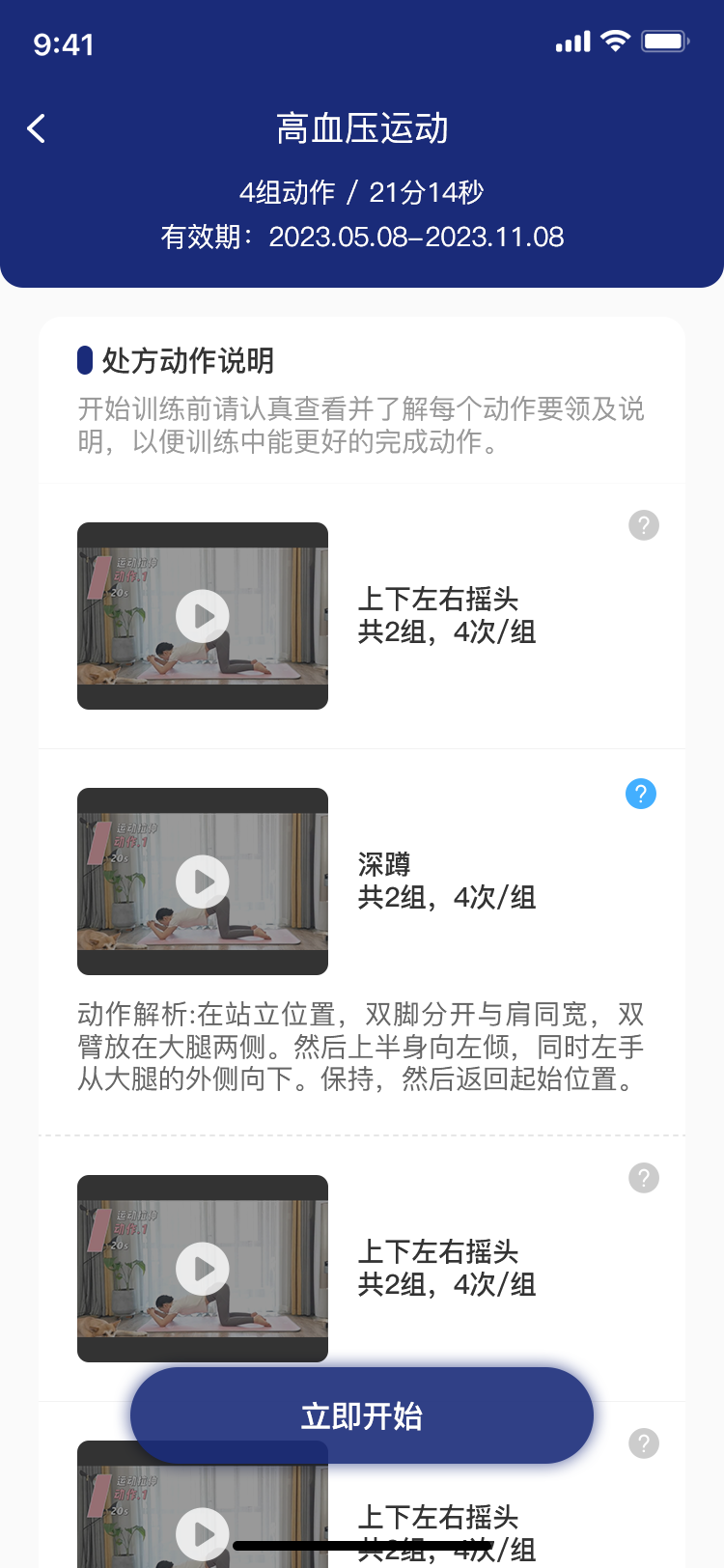Select the 上下左右摇头 exercise title
Screen dimensions: 724x1568
click(440, 601)
